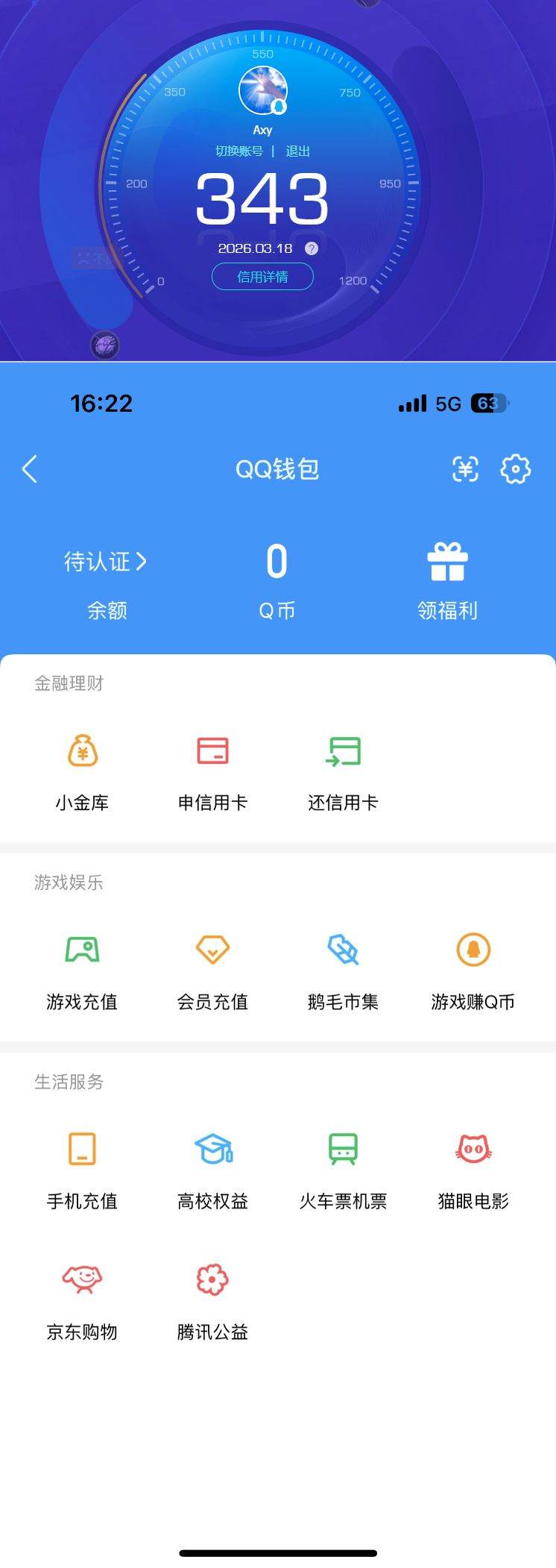
Task: Tap the 京东购物 Joy dog icon
Action: click(83, 1277)
